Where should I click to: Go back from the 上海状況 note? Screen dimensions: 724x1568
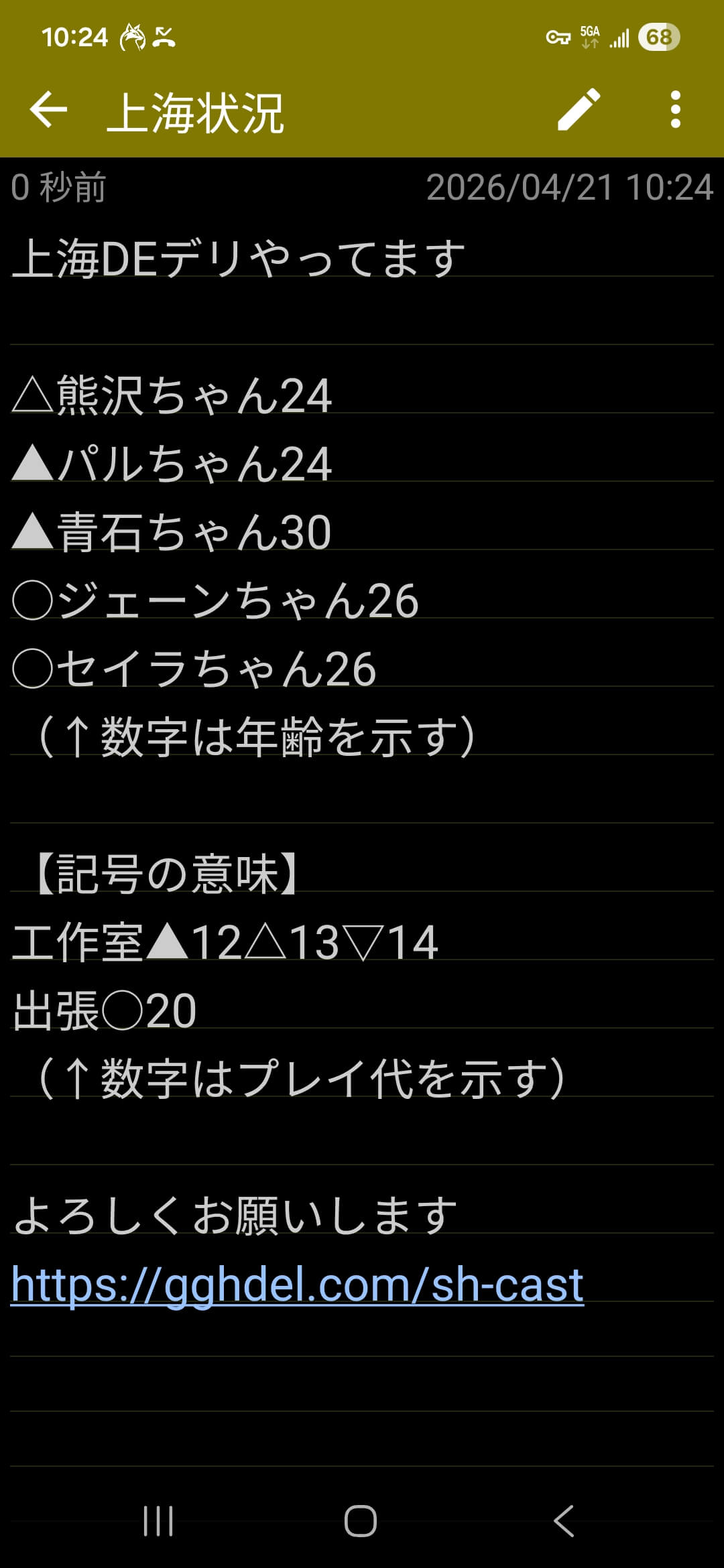(x=48, y=109)
